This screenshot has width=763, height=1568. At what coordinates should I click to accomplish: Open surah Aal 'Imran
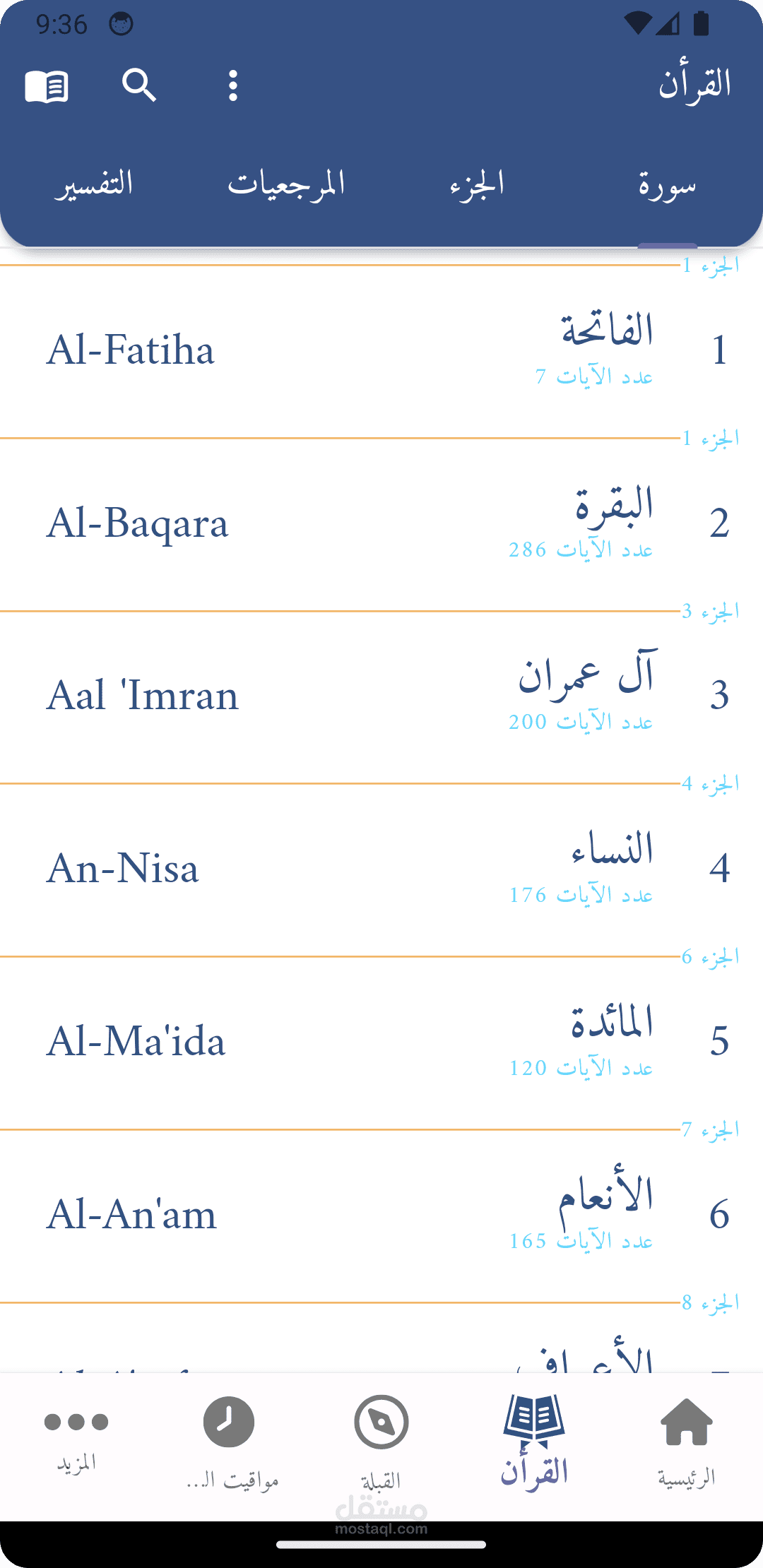click(381, 696)
